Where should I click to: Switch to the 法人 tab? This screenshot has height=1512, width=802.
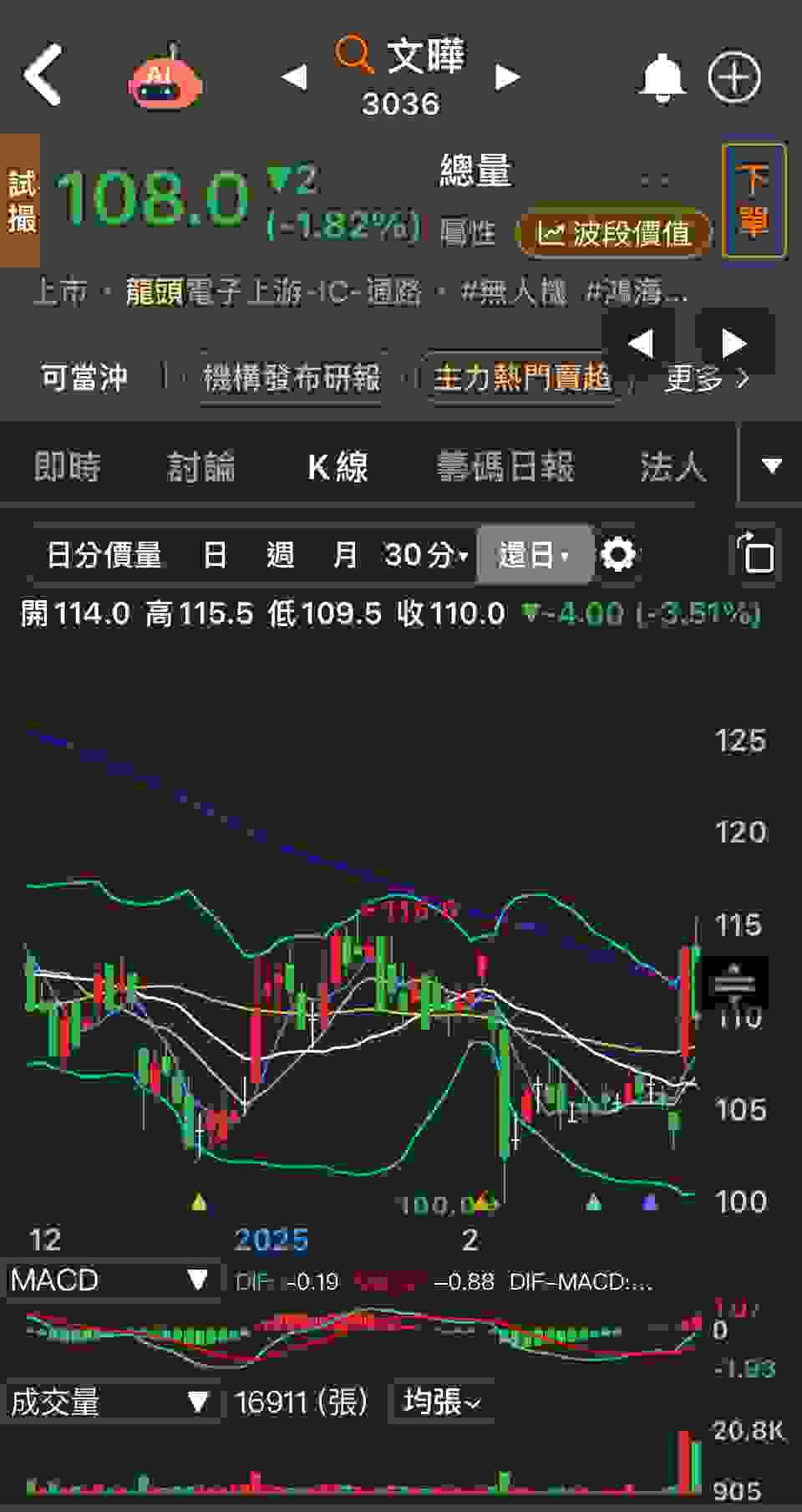[x=673, y=466]
